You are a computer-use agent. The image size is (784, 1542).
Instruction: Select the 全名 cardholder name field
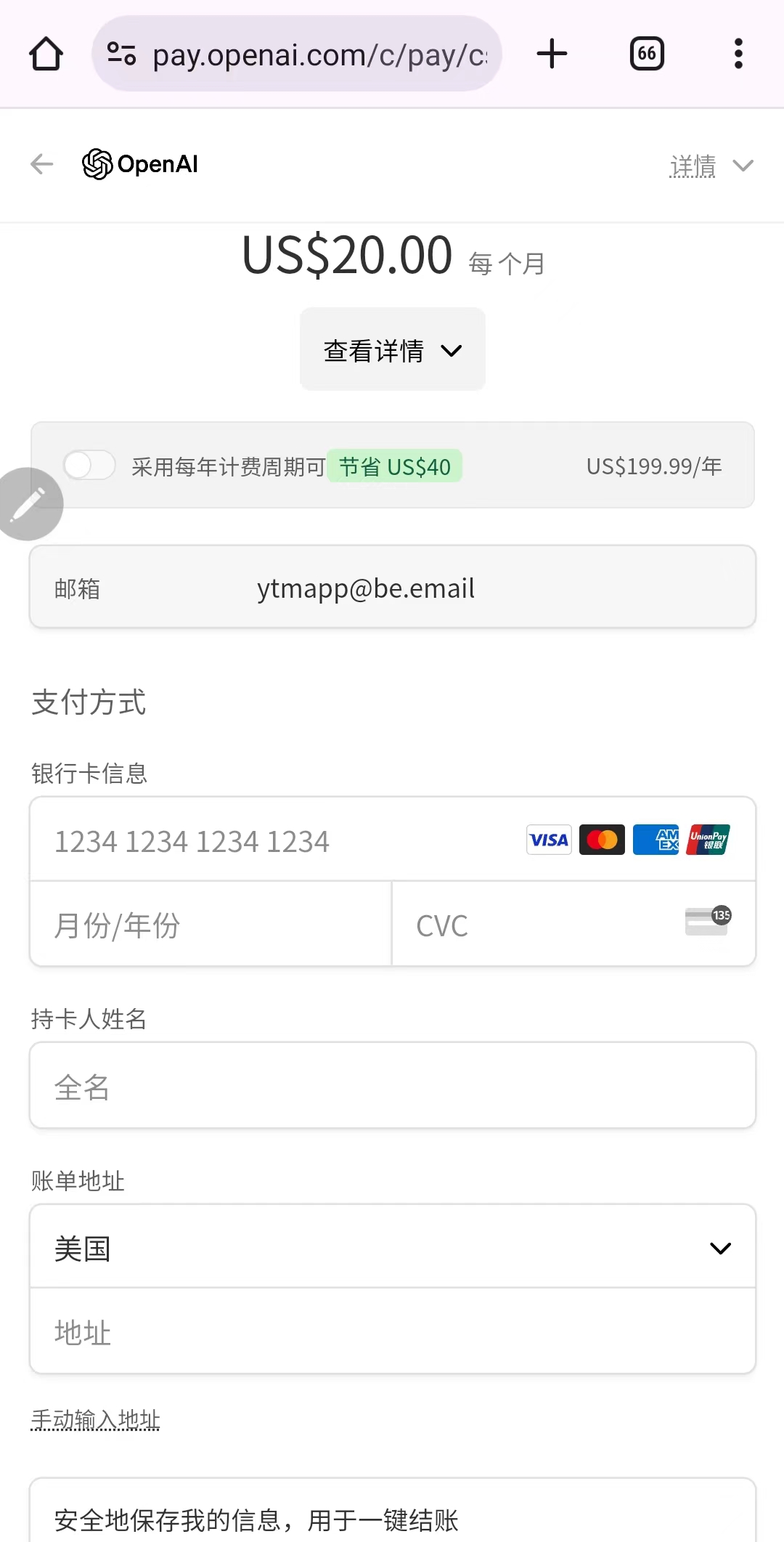(x=392, y=1086)
